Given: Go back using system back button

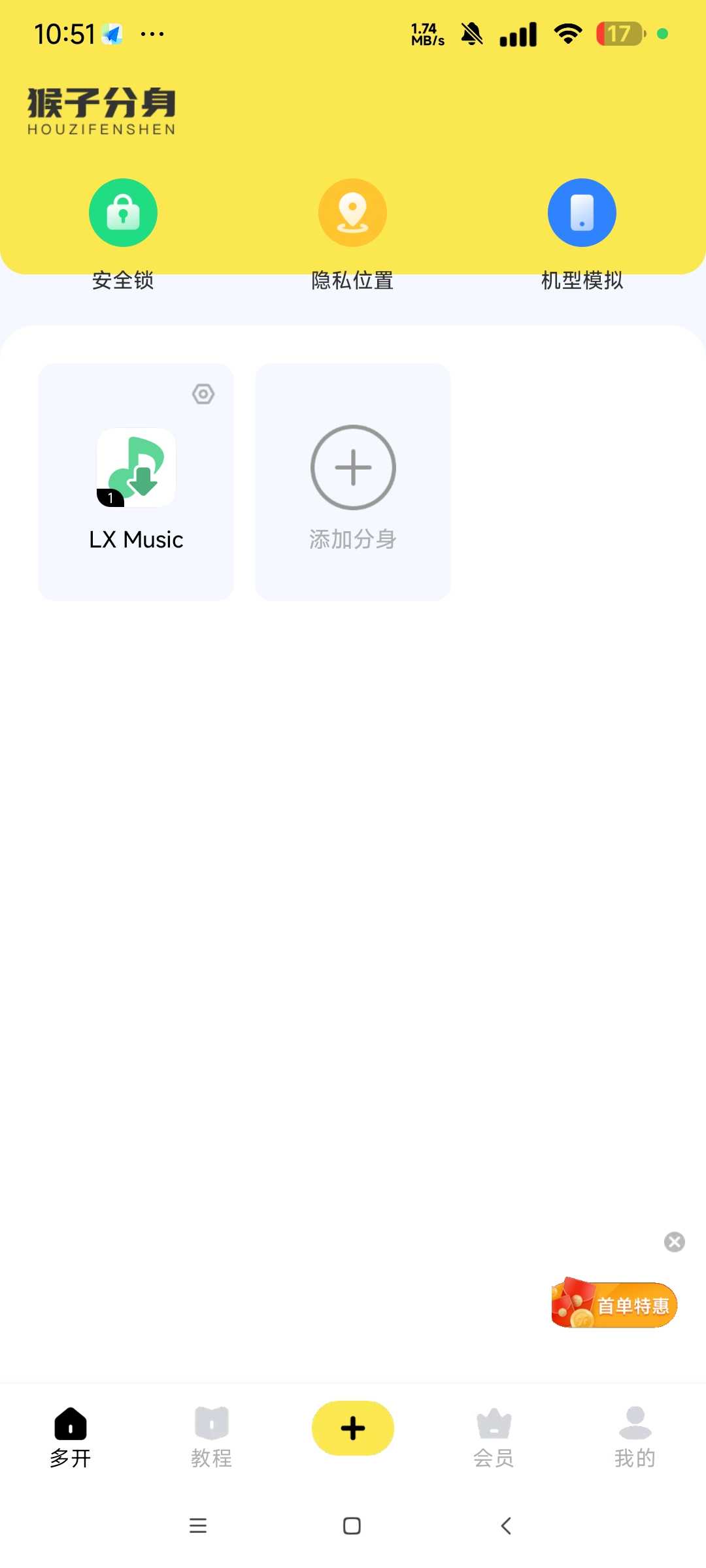Looking at the screenshot, I should [x=506, y=1526].
